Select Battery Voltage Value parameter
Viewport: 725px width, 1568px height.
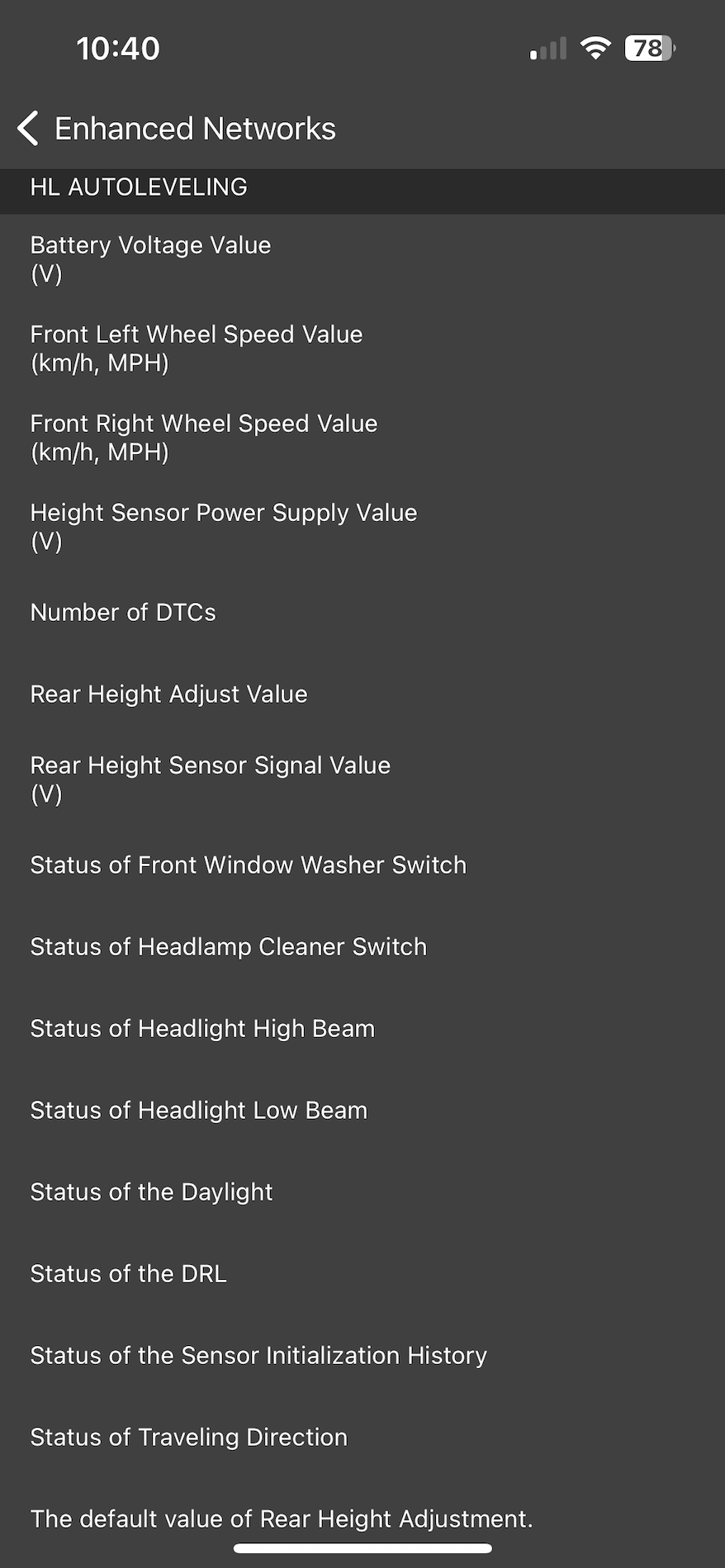pyautogui.click(x=362, y=259)
